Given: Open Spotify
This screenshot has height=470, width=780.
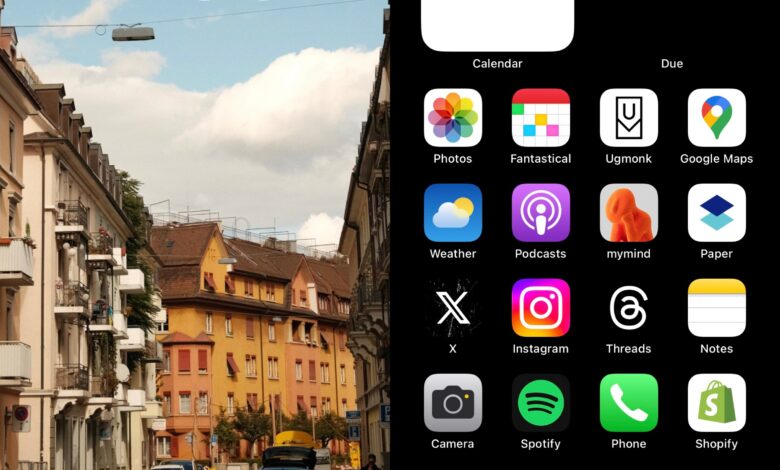Looking at the screenshot, I should 541,403.
